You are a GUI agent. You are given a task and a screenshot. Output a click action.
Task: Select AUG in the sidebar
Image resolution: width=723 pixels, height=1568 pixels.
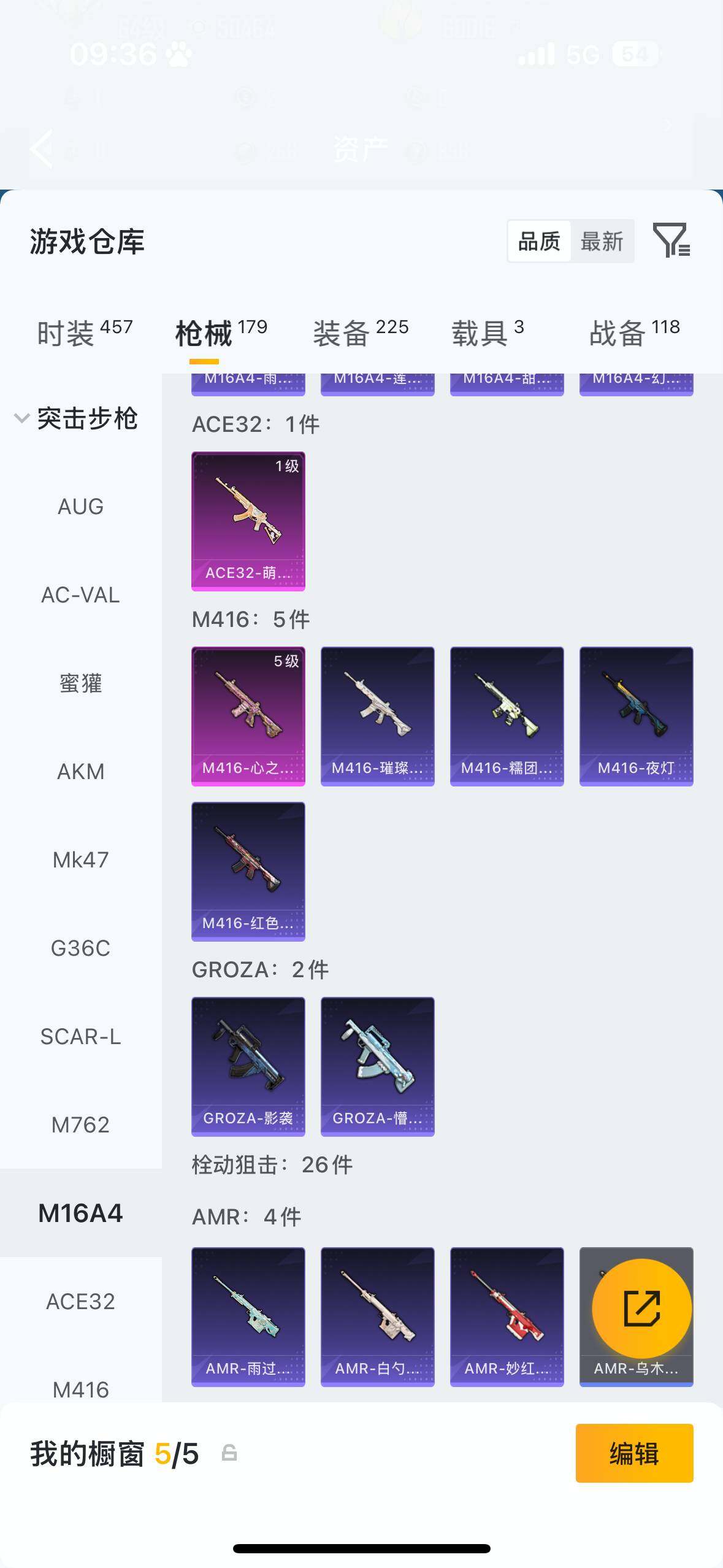coord(80,507)
